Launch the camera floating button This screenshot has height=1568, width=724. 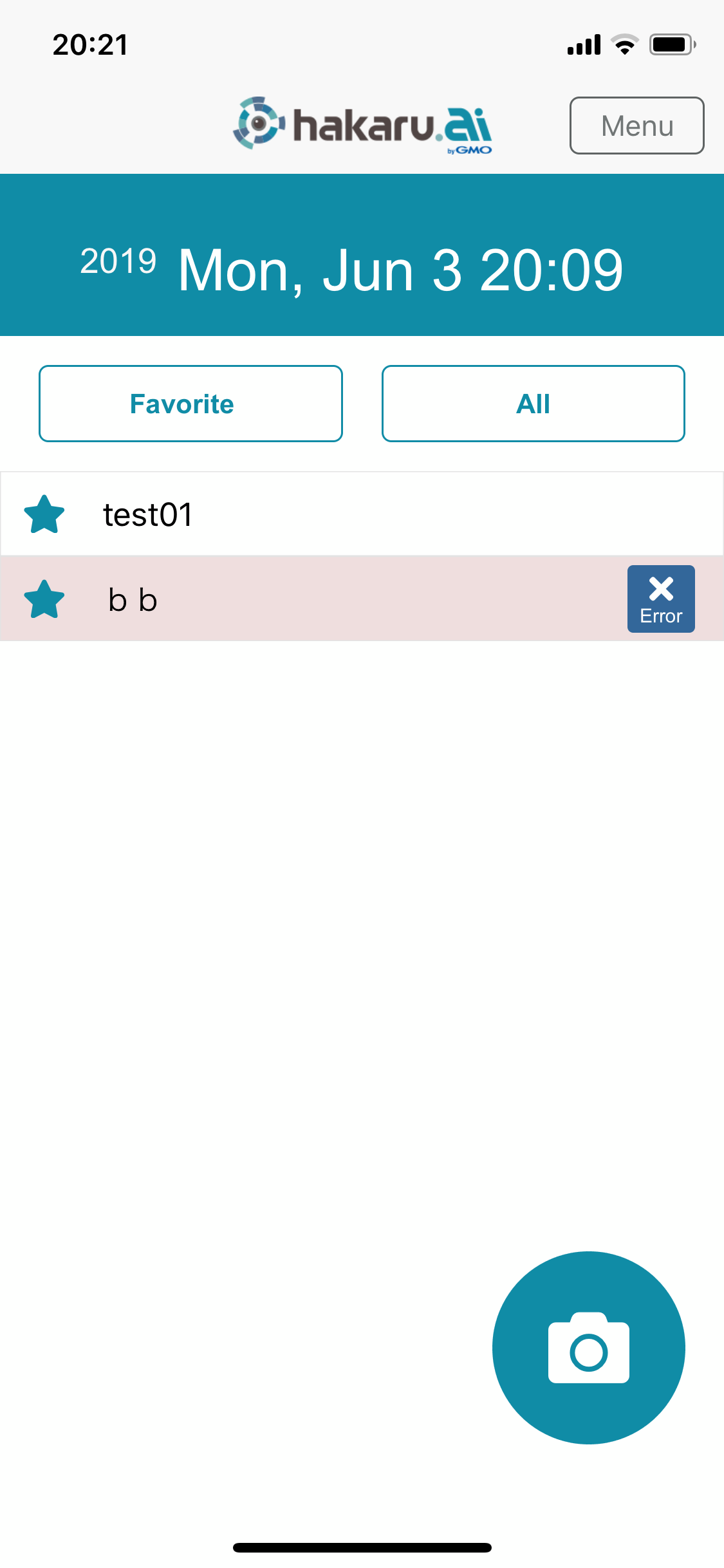click(588, 1347)
